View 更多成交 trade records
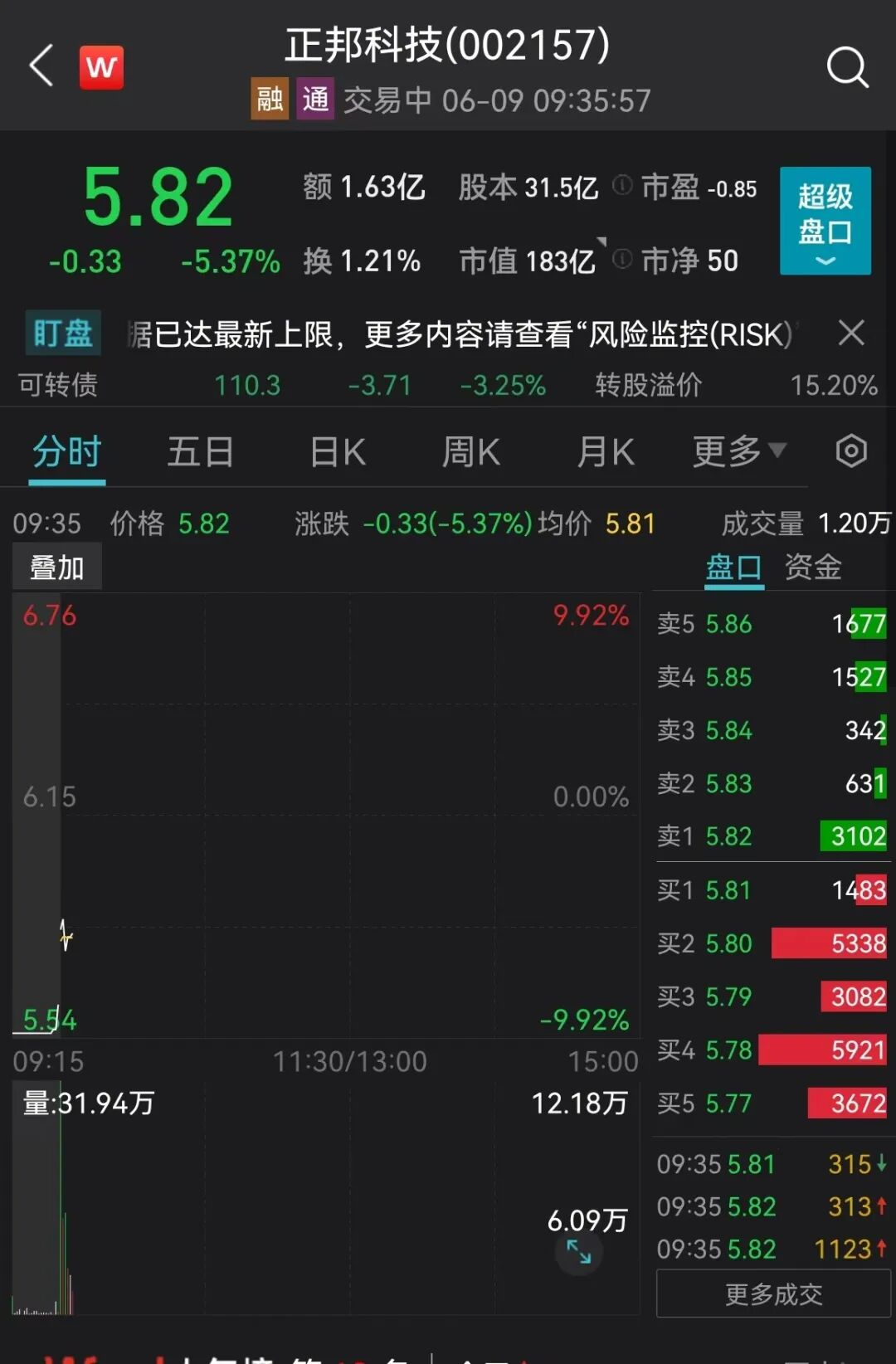This screenshot has height=1364, width=896. click(773, 1294)
